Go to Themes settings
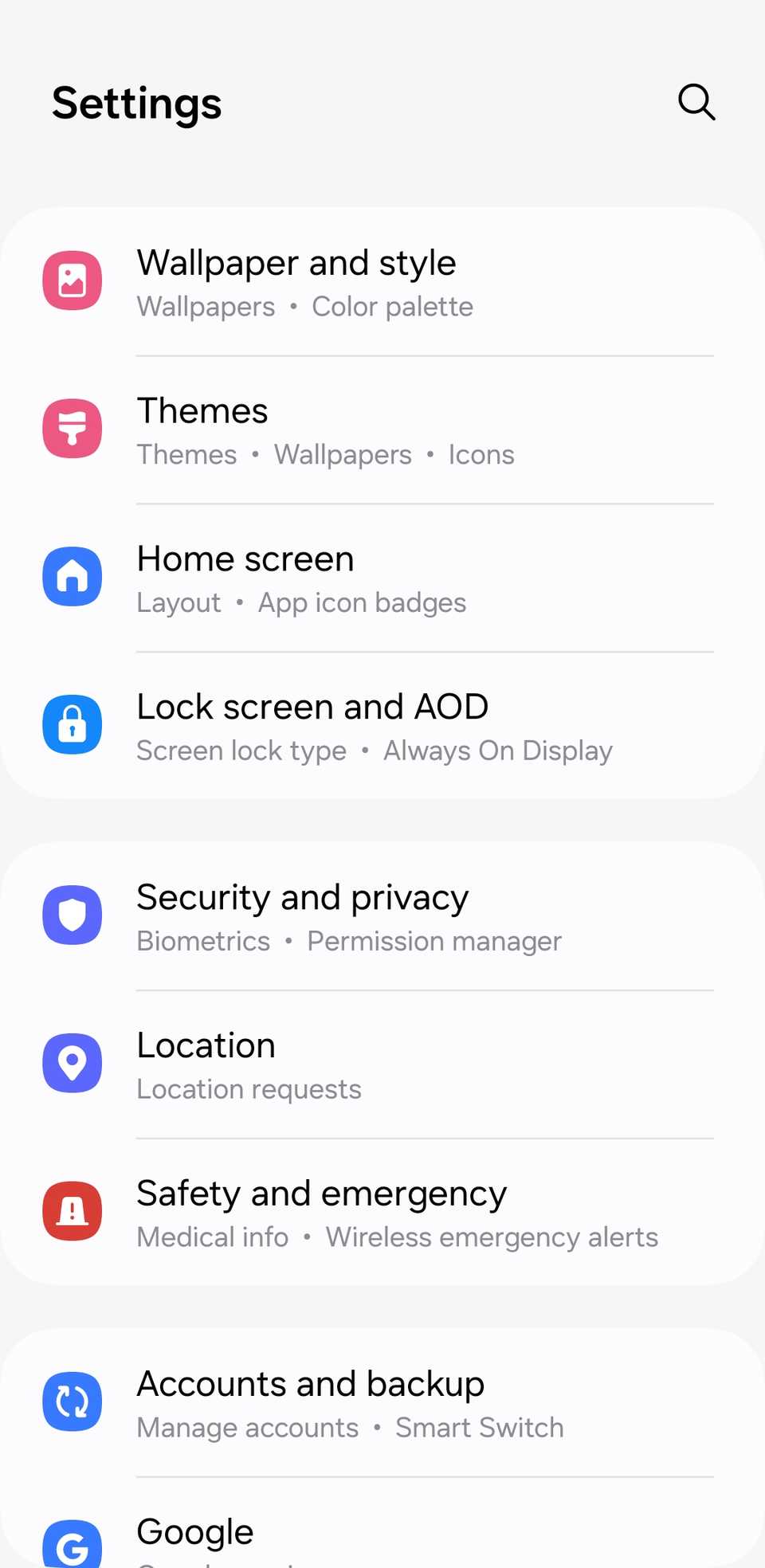765x1568 pixels. point(382,430)
